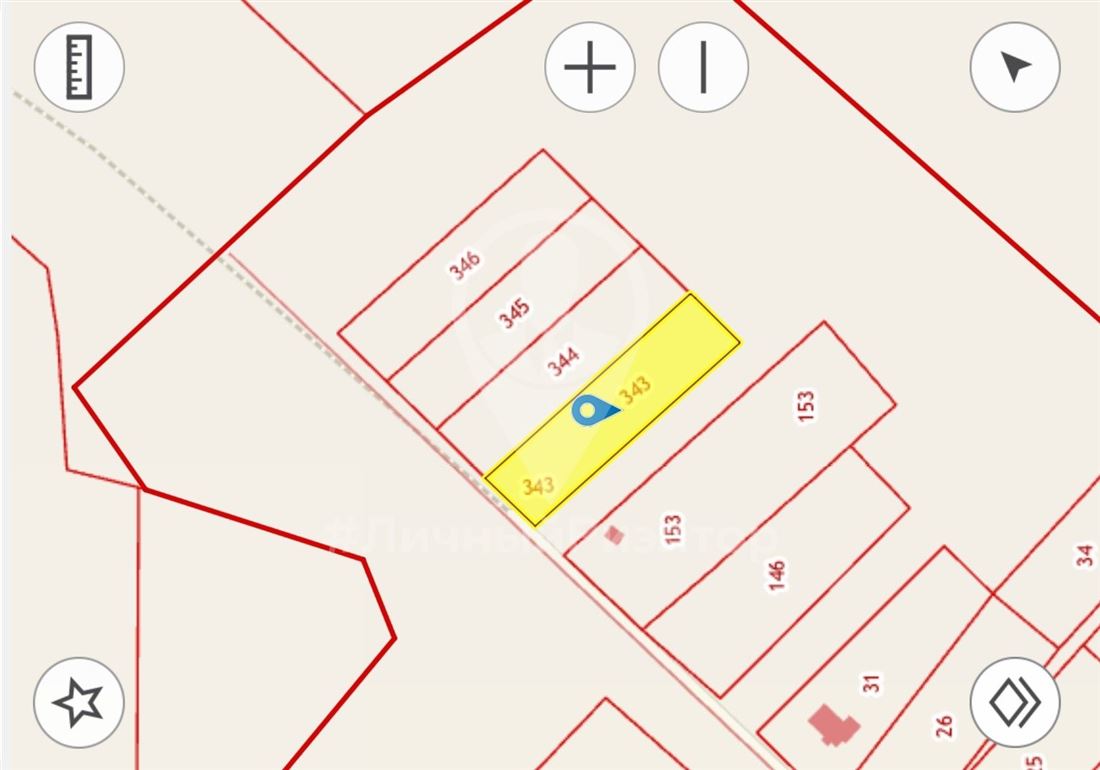Center map on my location arrow
Screen dimensions: 1100x770
click(1015, 68)
